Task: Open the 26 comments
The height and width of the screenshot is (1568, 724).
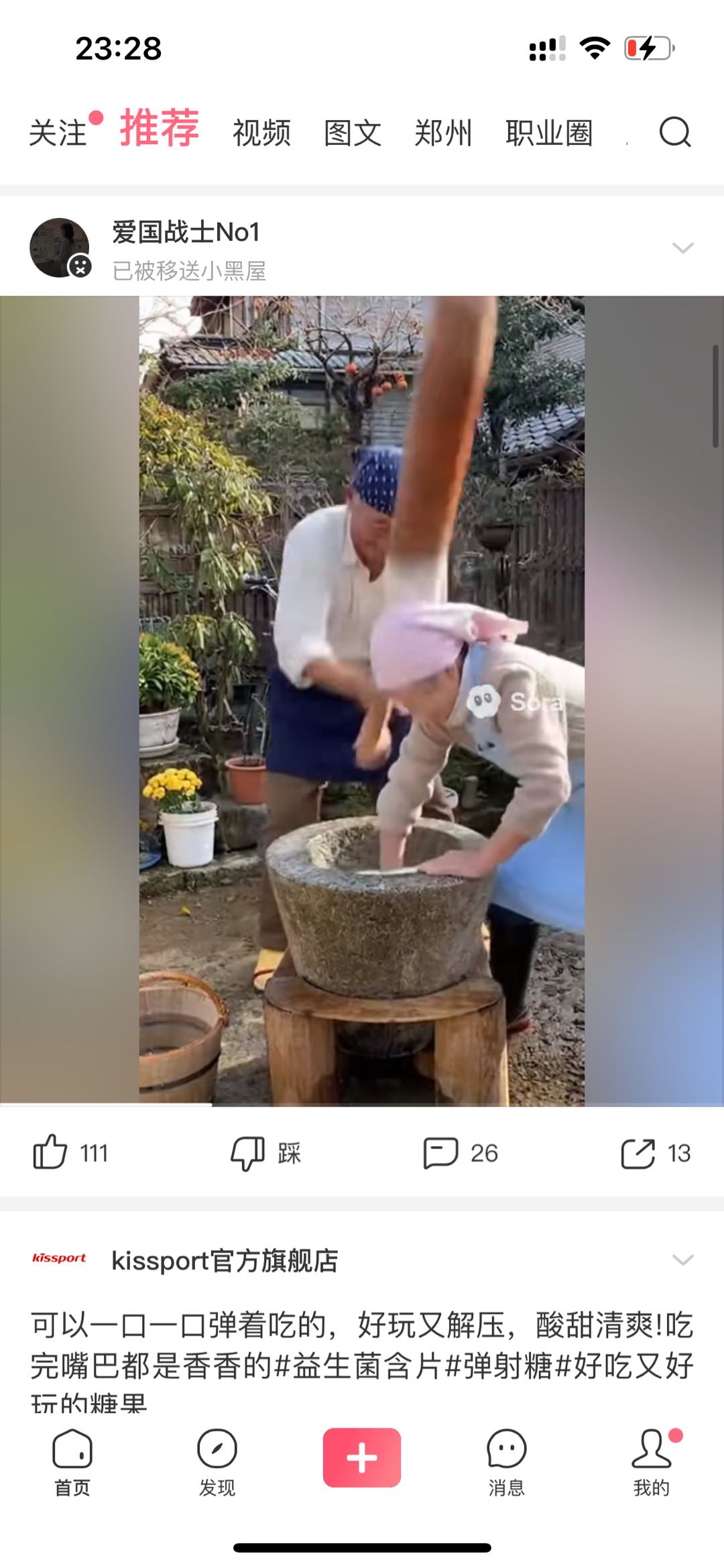Action: point(441,1152)
